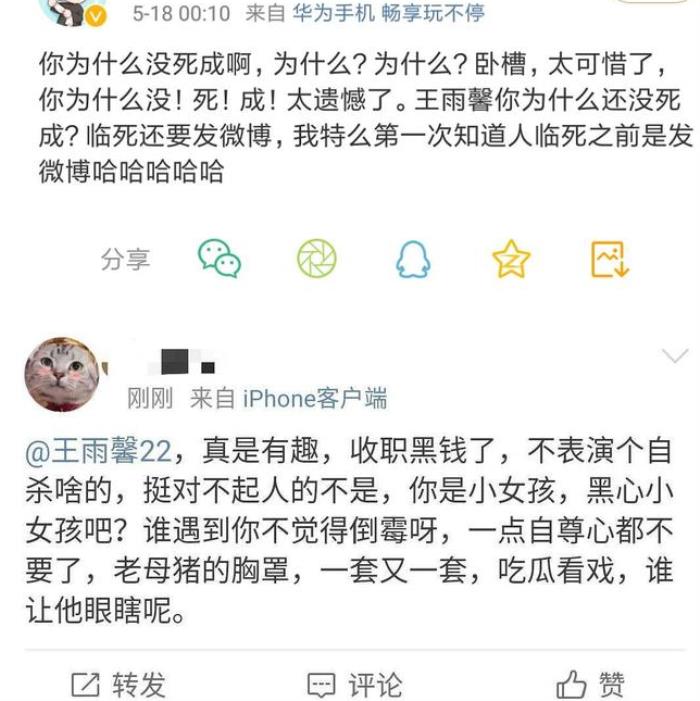Image resolution: width=700 pixels, height=701 pixels.
Task: Share the post to QQ
Action: tap(413, 260)
